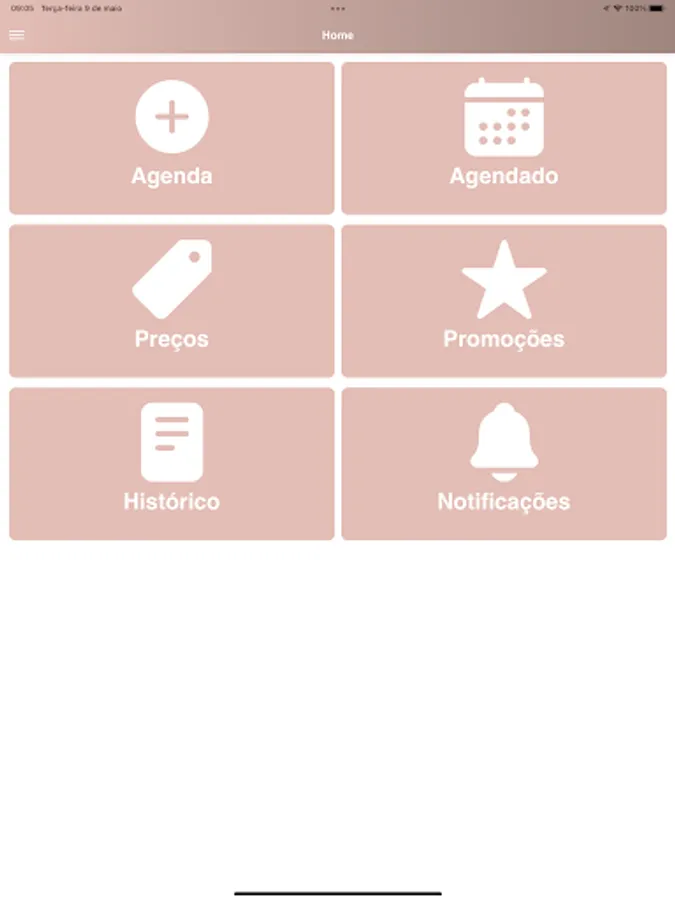Open the Notificações tile
Image resolution: width=675 pixels, height=900 pixels.
pos(504,463)
